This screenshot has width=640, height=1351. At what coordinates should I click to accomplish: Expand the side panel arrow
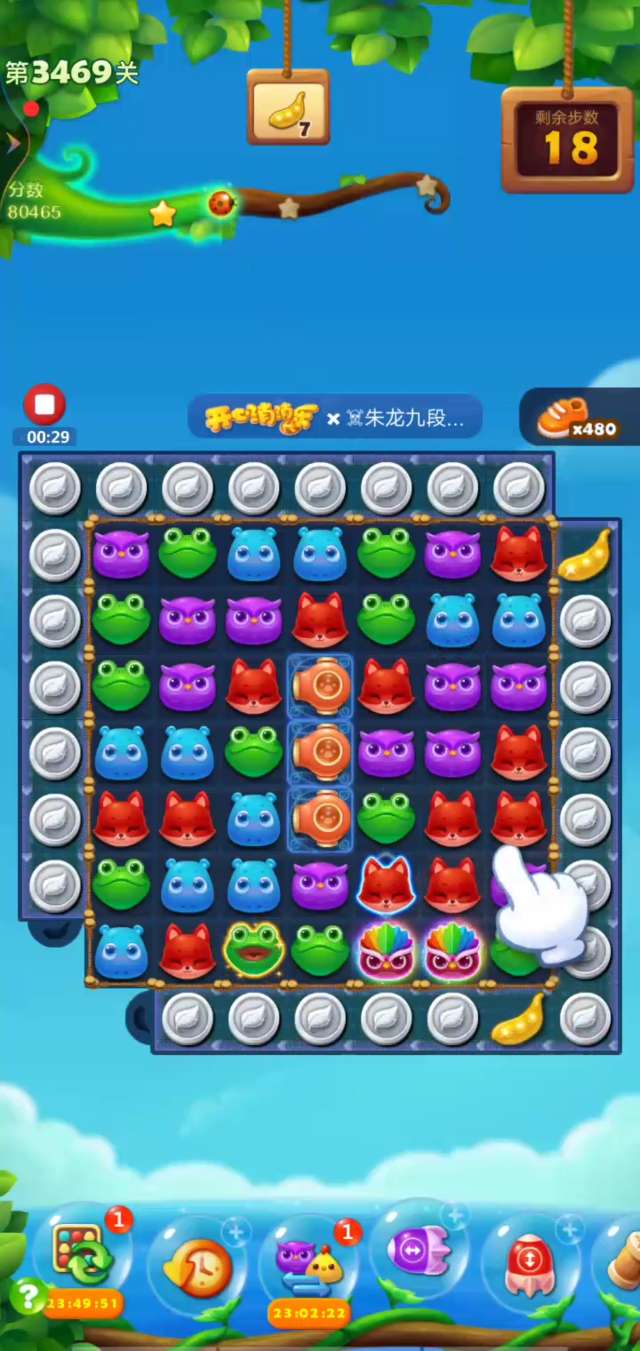(x=12, y=143)
